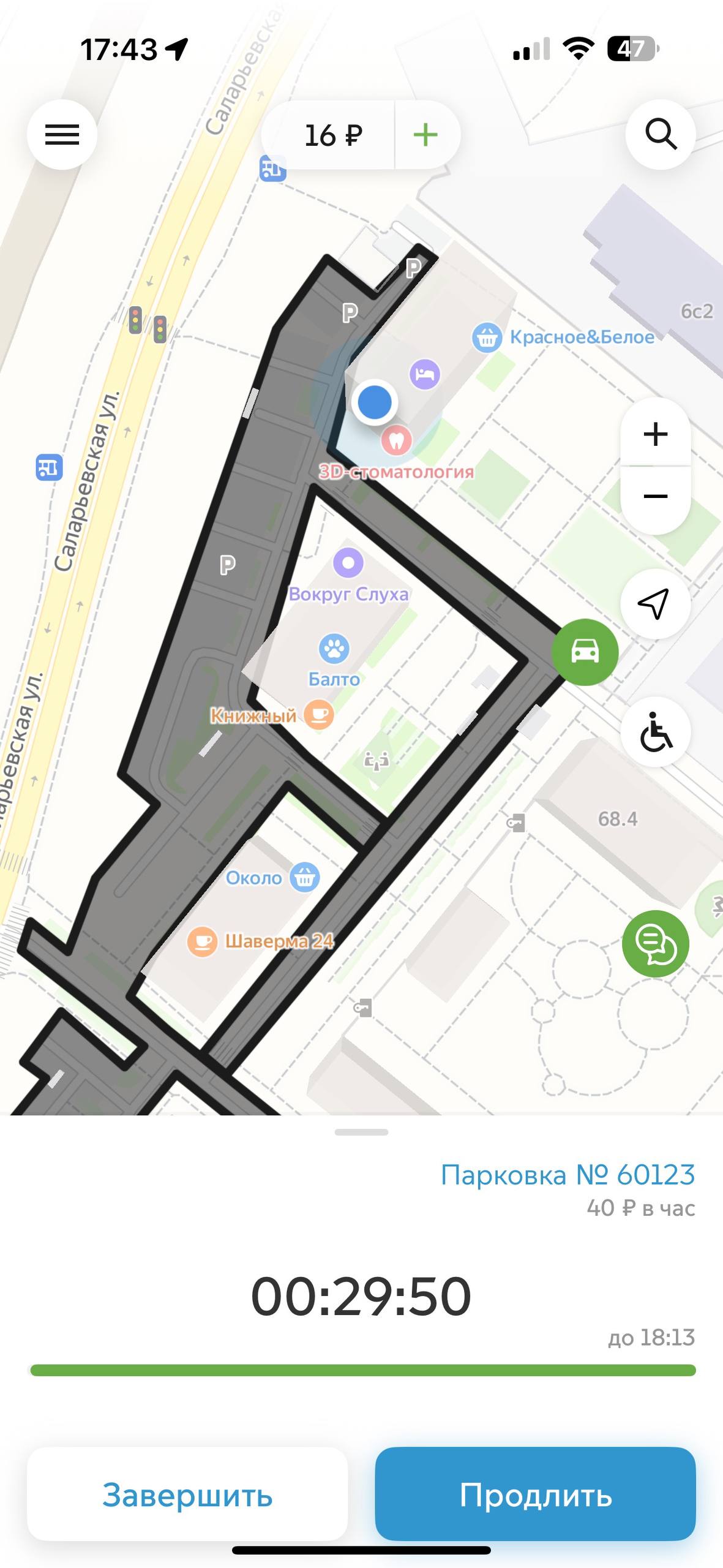The height and width of the screenshot is (1568, 723).
Task: End the parking session with Завершить
Action: click(187, 1494)
